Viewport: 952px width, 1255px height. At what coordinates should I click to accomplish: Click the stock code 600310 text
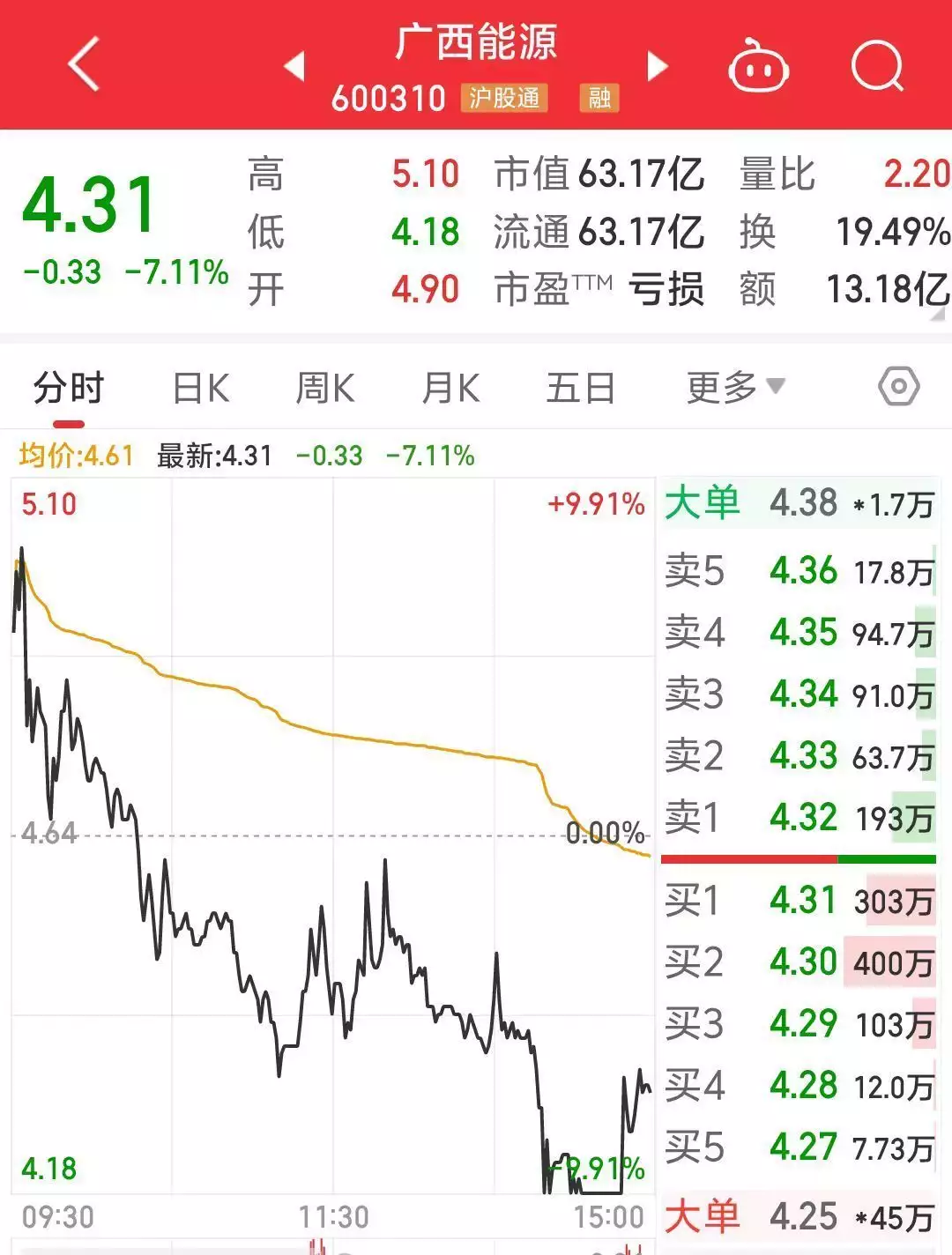[x=388, y=99]
